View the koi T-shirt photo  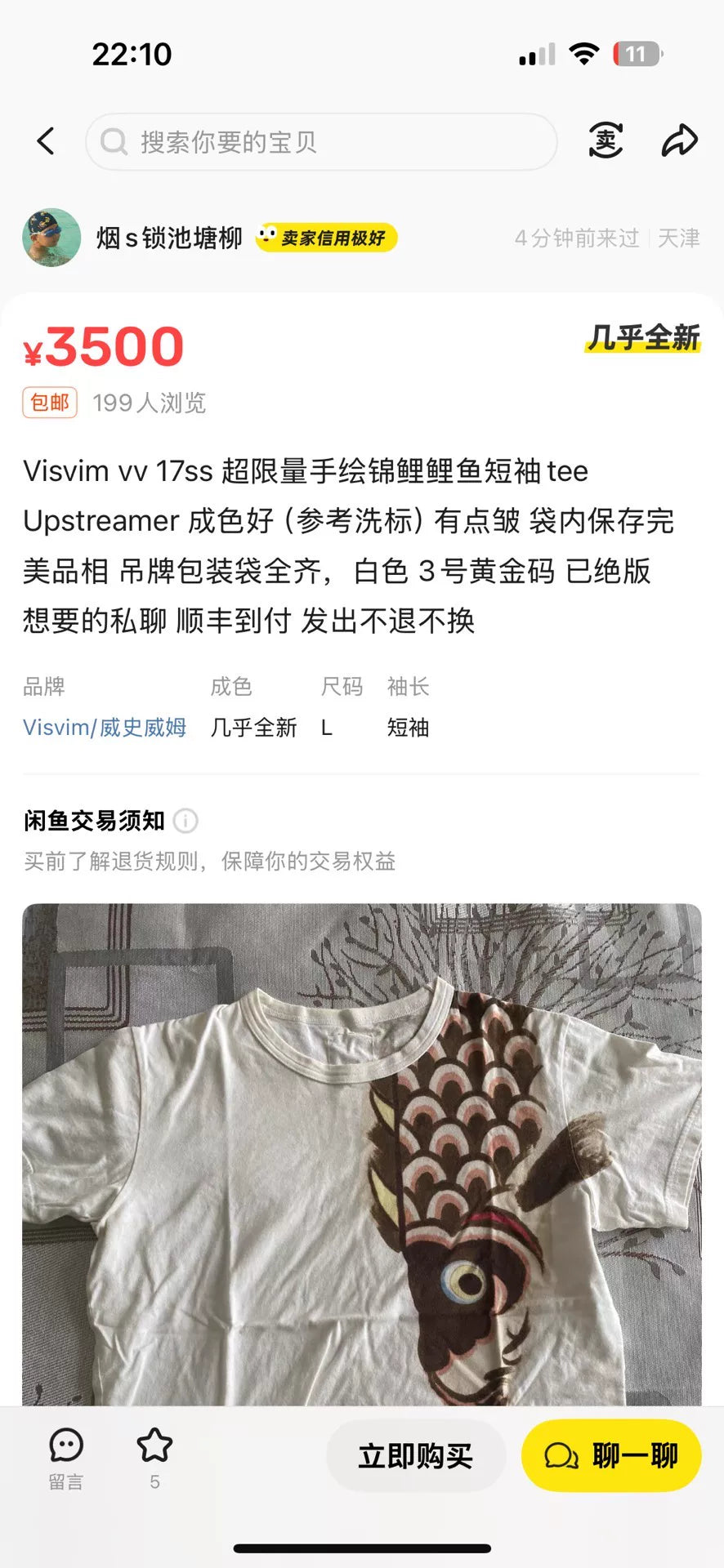[361, 1153]
